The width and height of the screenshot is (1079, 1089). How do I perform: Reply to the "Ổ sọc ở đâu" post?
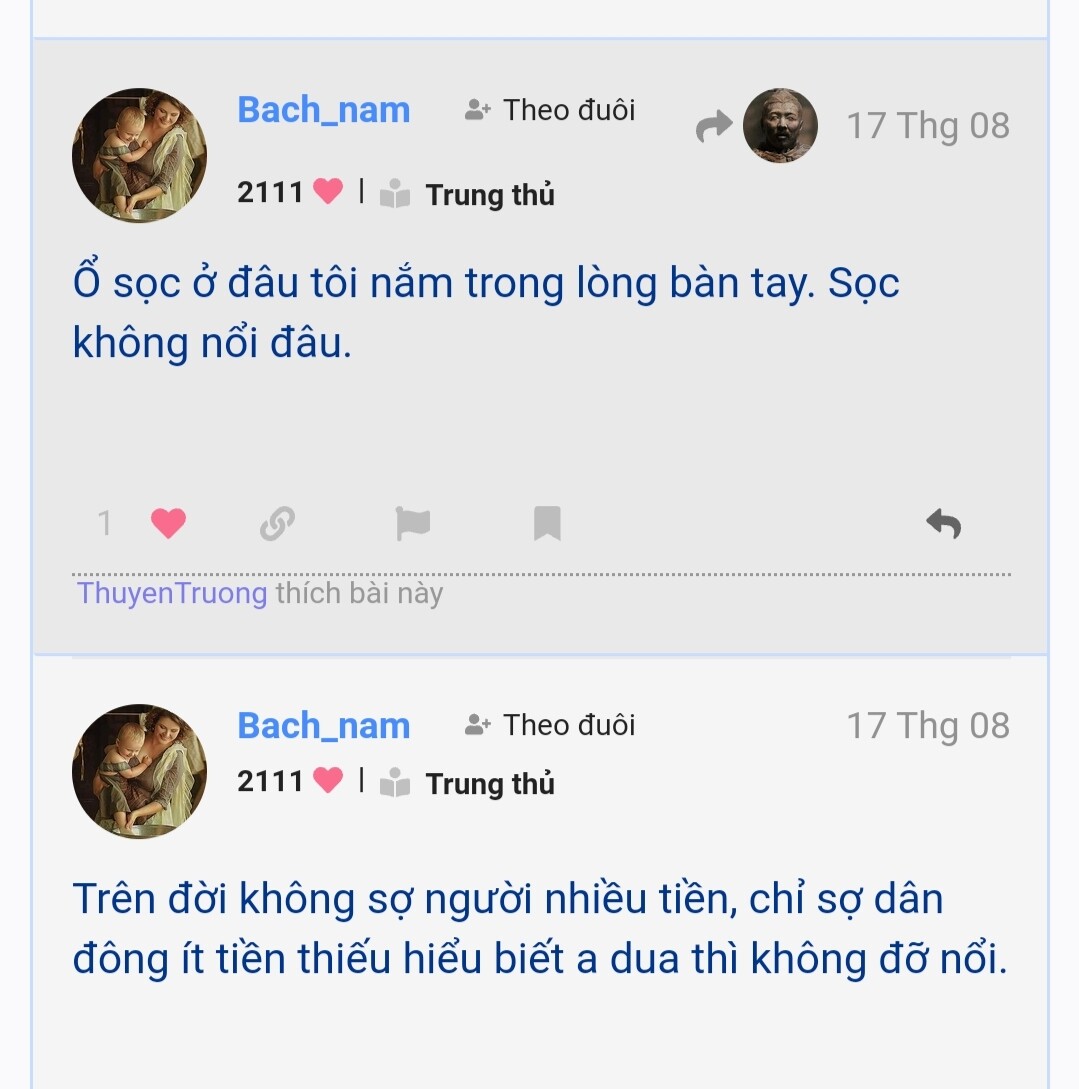pos(943,523)
